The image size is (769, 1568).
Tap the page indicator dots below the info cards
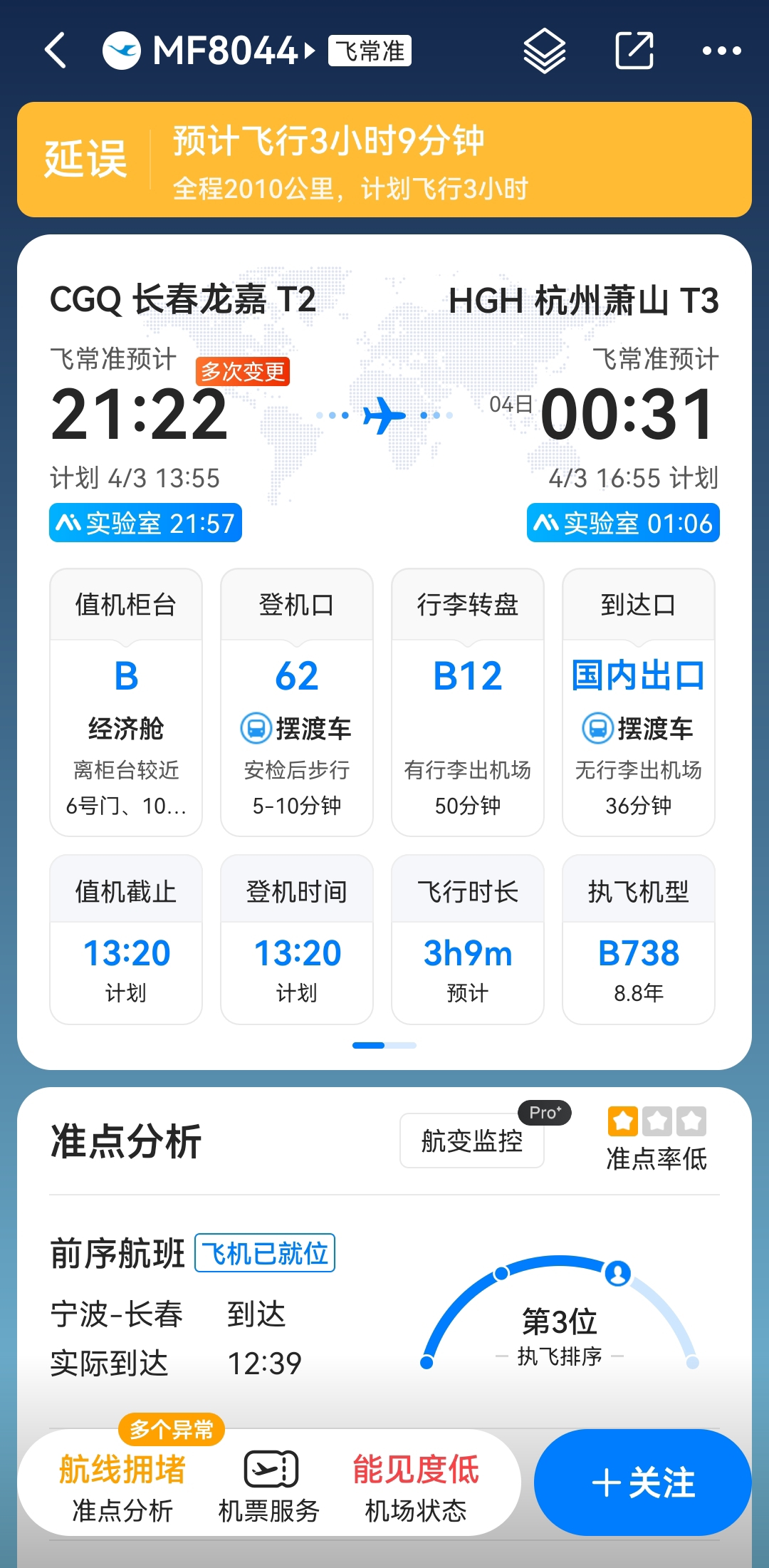(x=384, y=1044)
